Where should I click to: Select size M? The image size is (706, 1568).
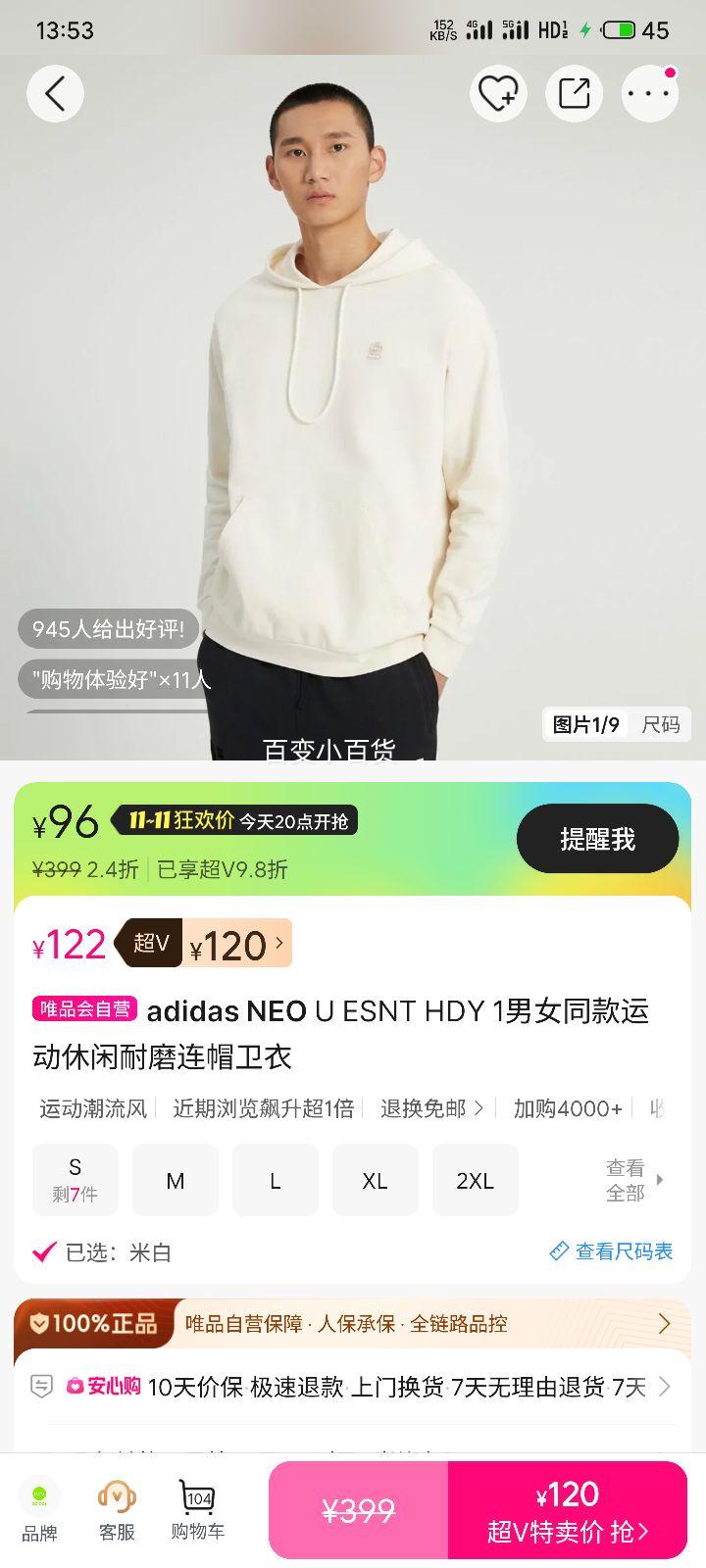tap(176, 1180)
